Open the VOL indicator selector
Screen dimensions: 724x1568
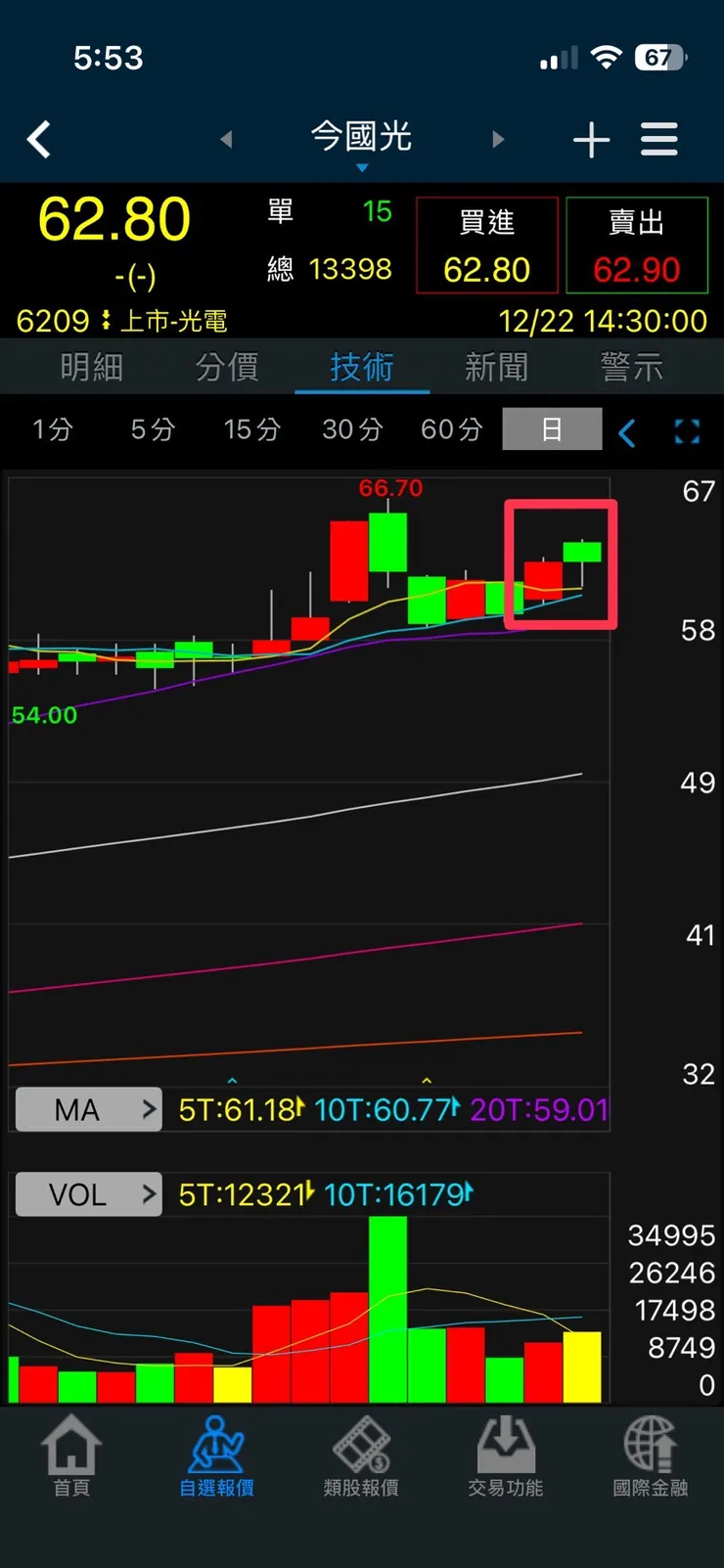[x=89, y=1194]
